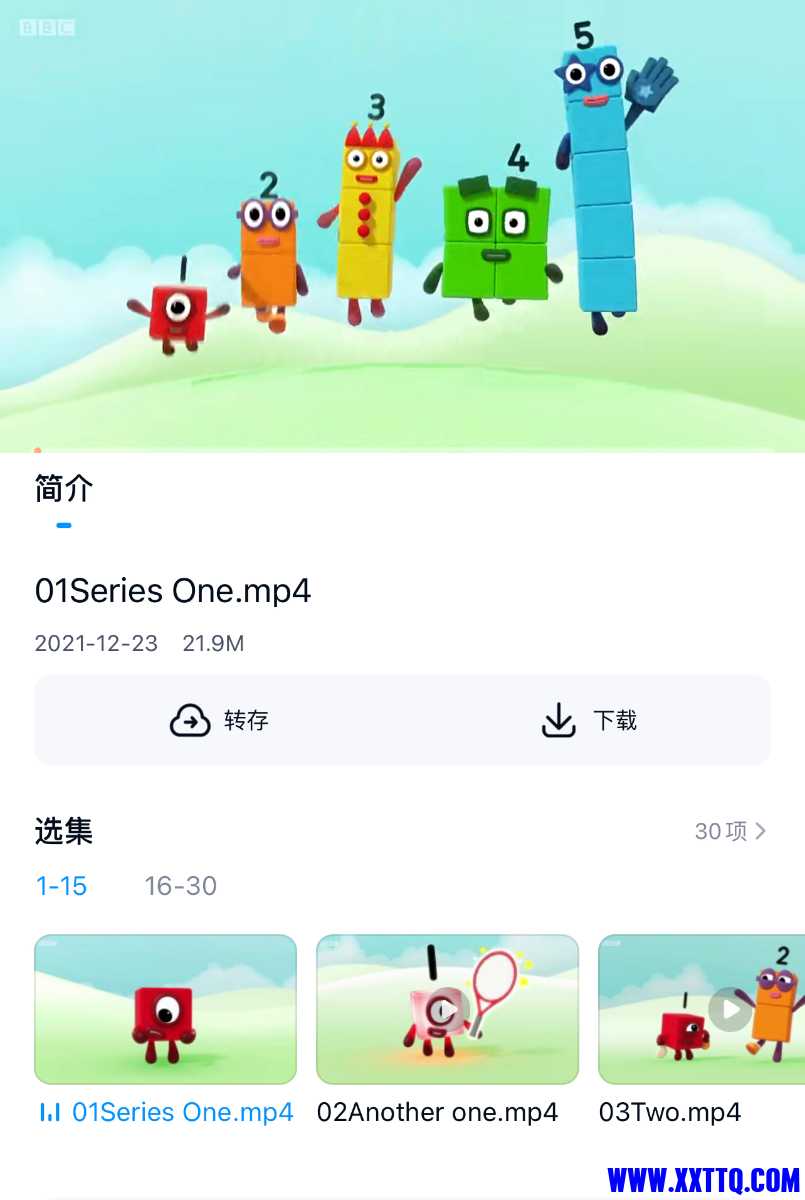
Task: Switch to the 16-30 episode range
Action: click(x=180, y=886)
